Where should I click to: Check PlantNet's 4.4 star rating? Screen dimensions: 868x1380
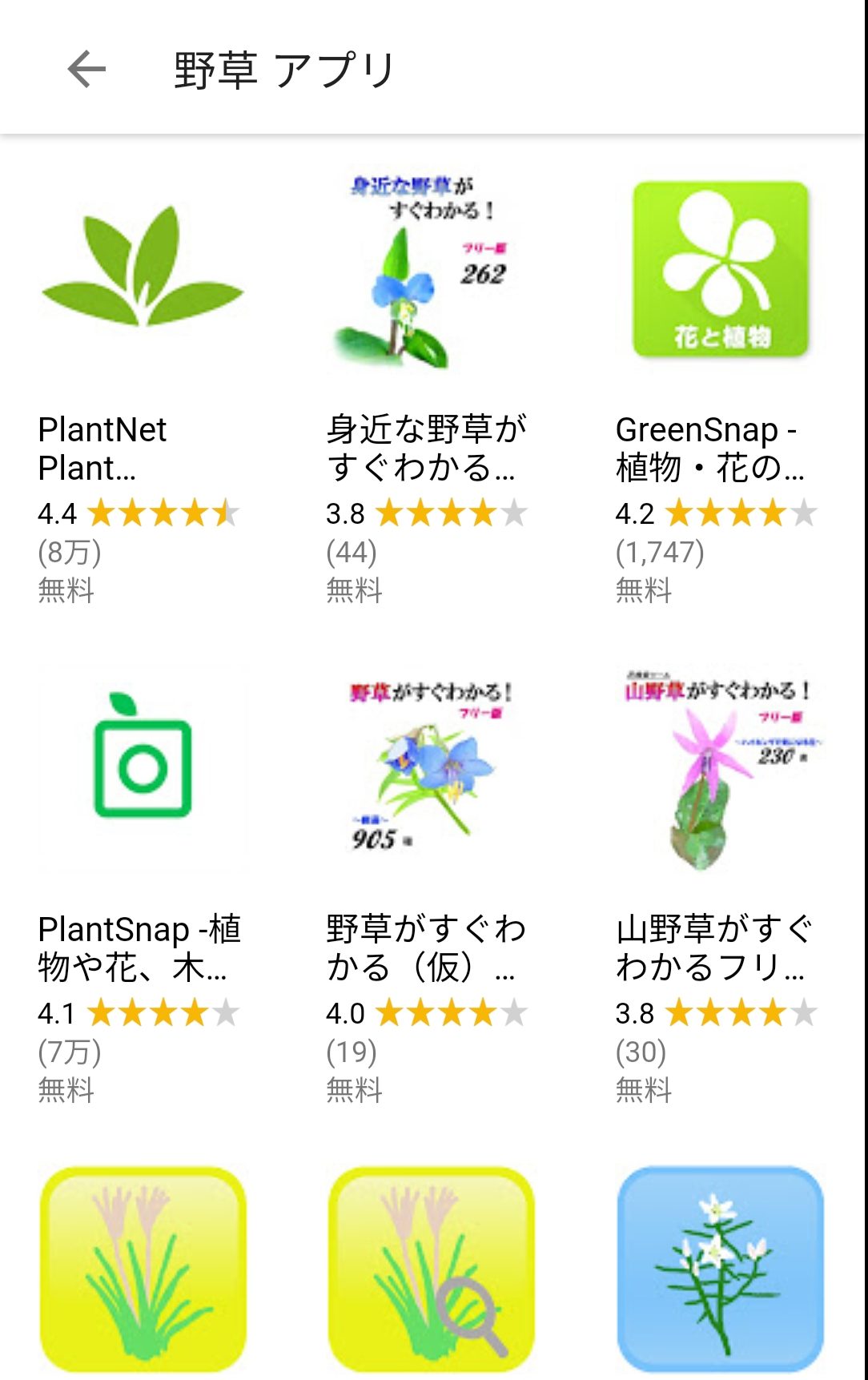[136, 513]
